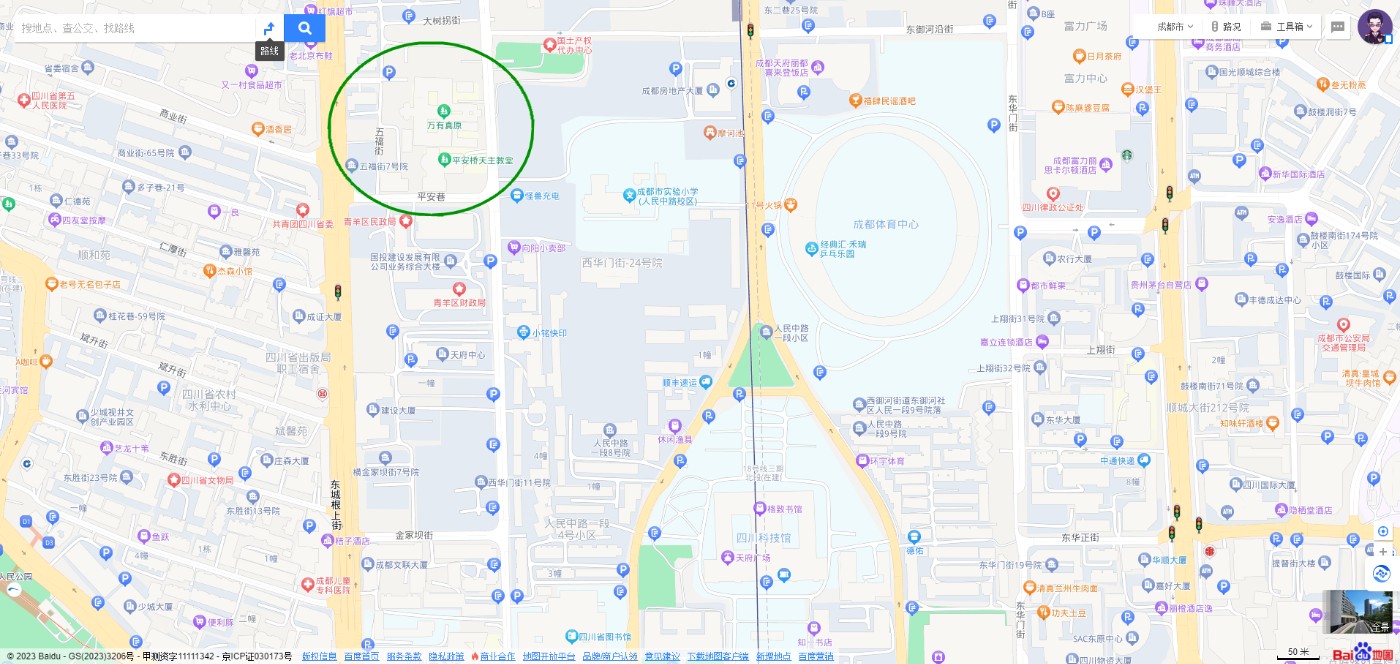The image size is (1400, 664).
Task: Open the 服务条款 terms link
Action: 404,657
